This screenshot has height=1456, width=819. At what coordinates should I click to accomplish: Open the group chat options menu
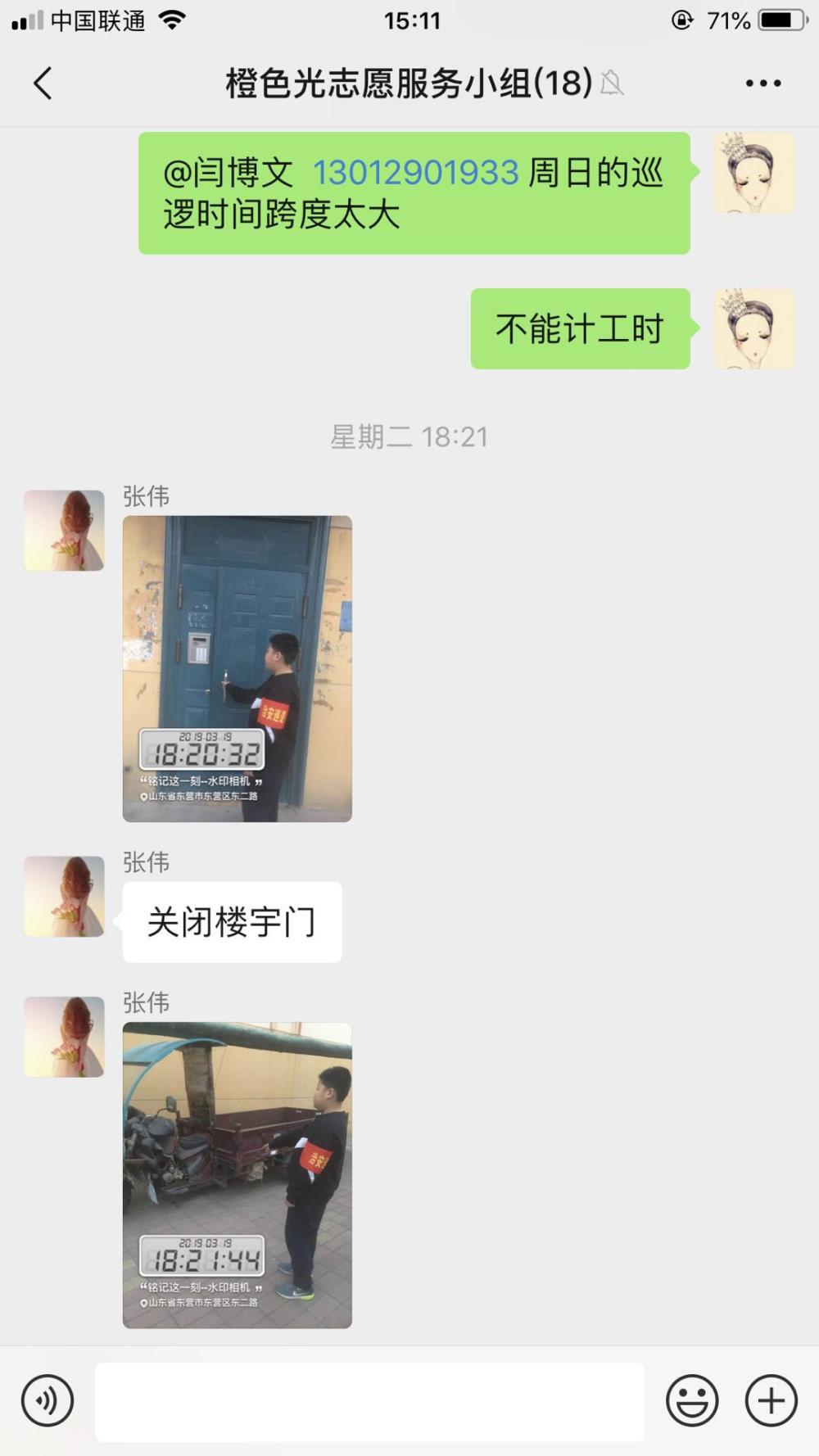click(763, 84)
